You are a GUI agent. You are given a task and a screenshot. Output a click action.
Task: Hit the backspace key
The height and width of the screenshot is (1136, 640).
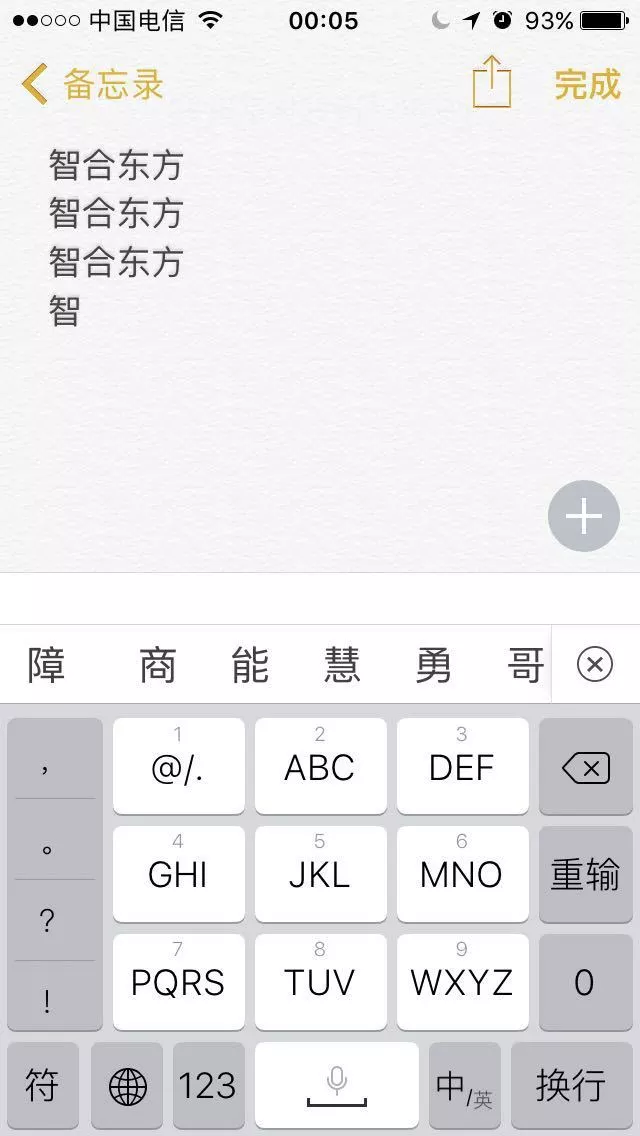click(x=586, y=767)
